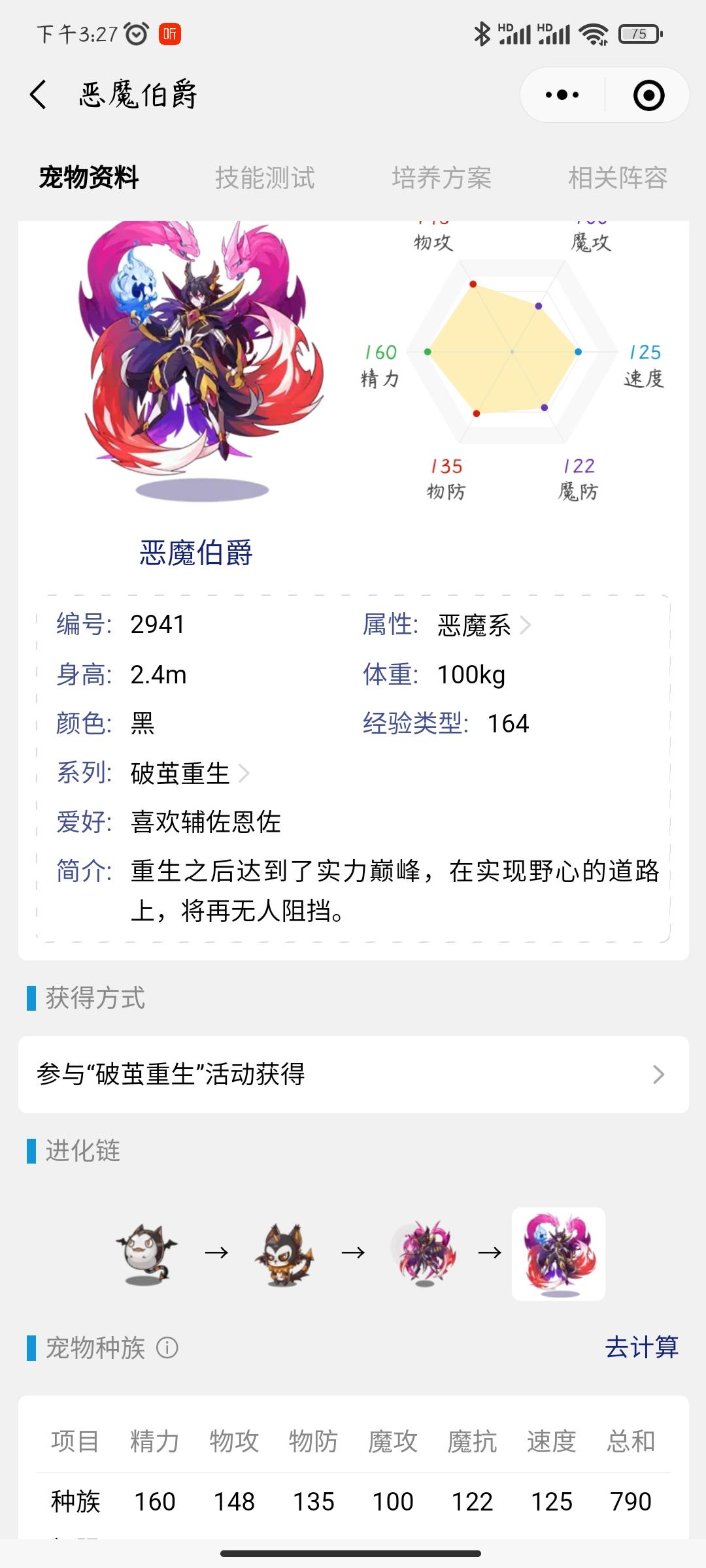Select the final evolution 恶魔伯爵 thumbnail
The width and height of the screenshot is (706, 1568).
[558, 1253]
